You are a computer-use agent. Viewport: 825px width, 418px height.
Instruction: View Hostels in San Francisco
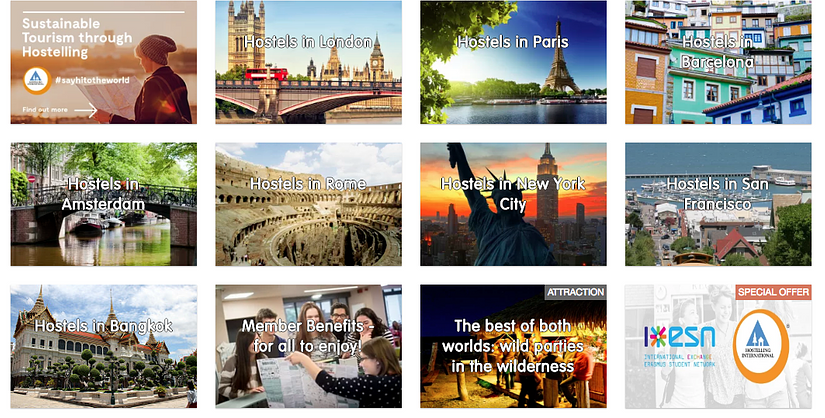pos(717,204)
